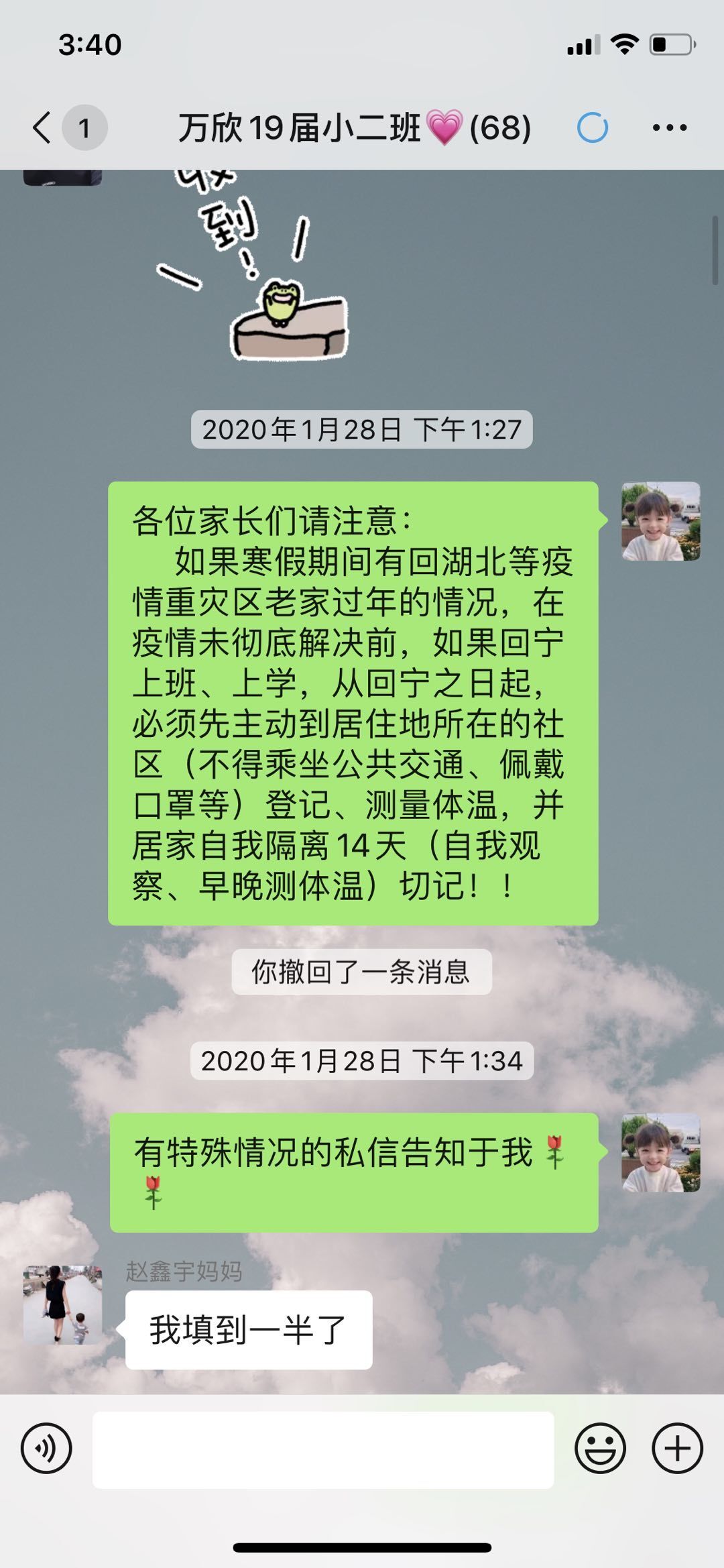Open 赵鑫宇妈妈's profile avatar
Image resolution: width=724 pixels, height=1568 pixels.
point(63,1304)
